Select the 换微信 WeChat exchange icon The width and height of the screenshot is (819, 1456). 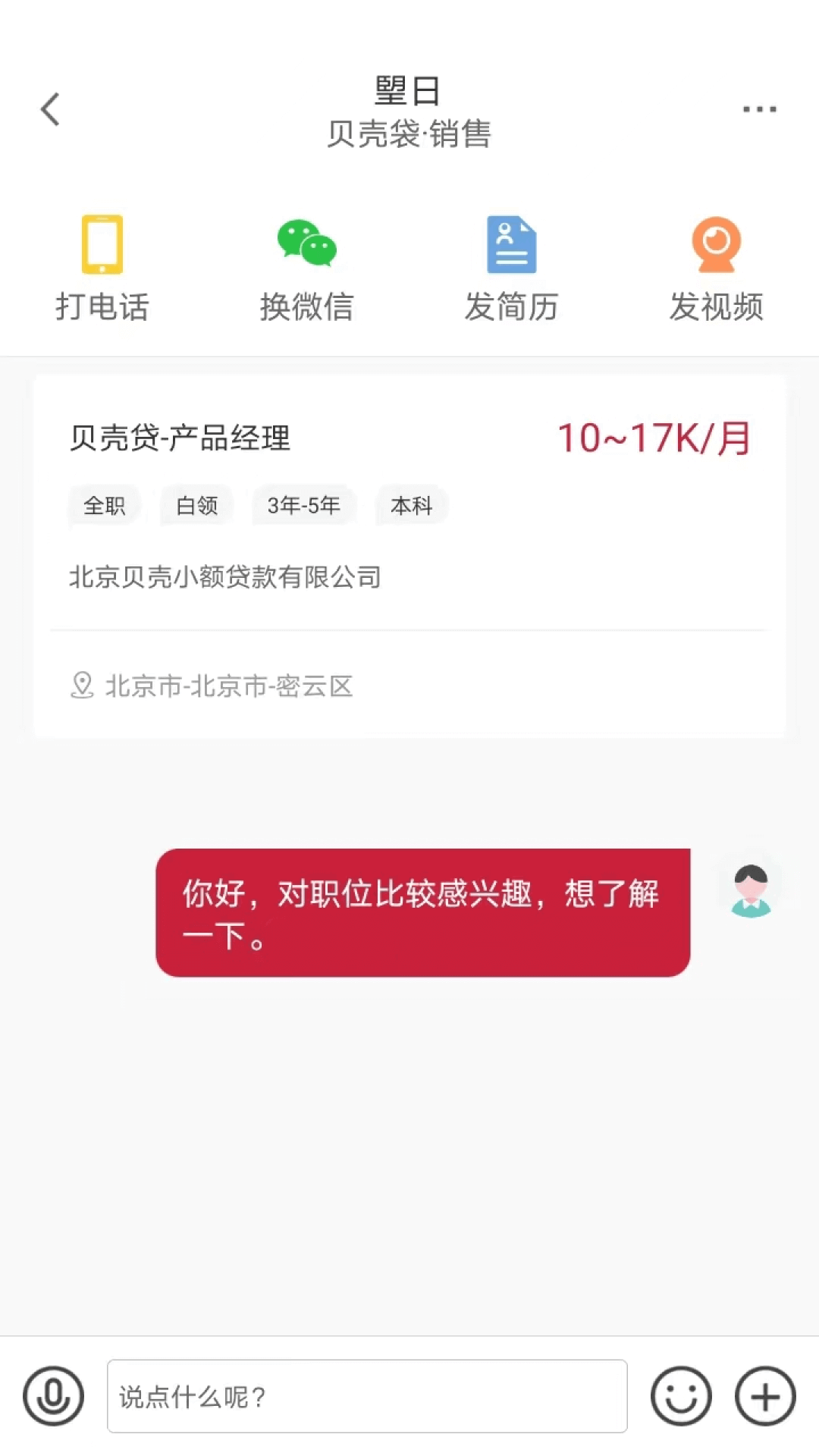(307, 243)
